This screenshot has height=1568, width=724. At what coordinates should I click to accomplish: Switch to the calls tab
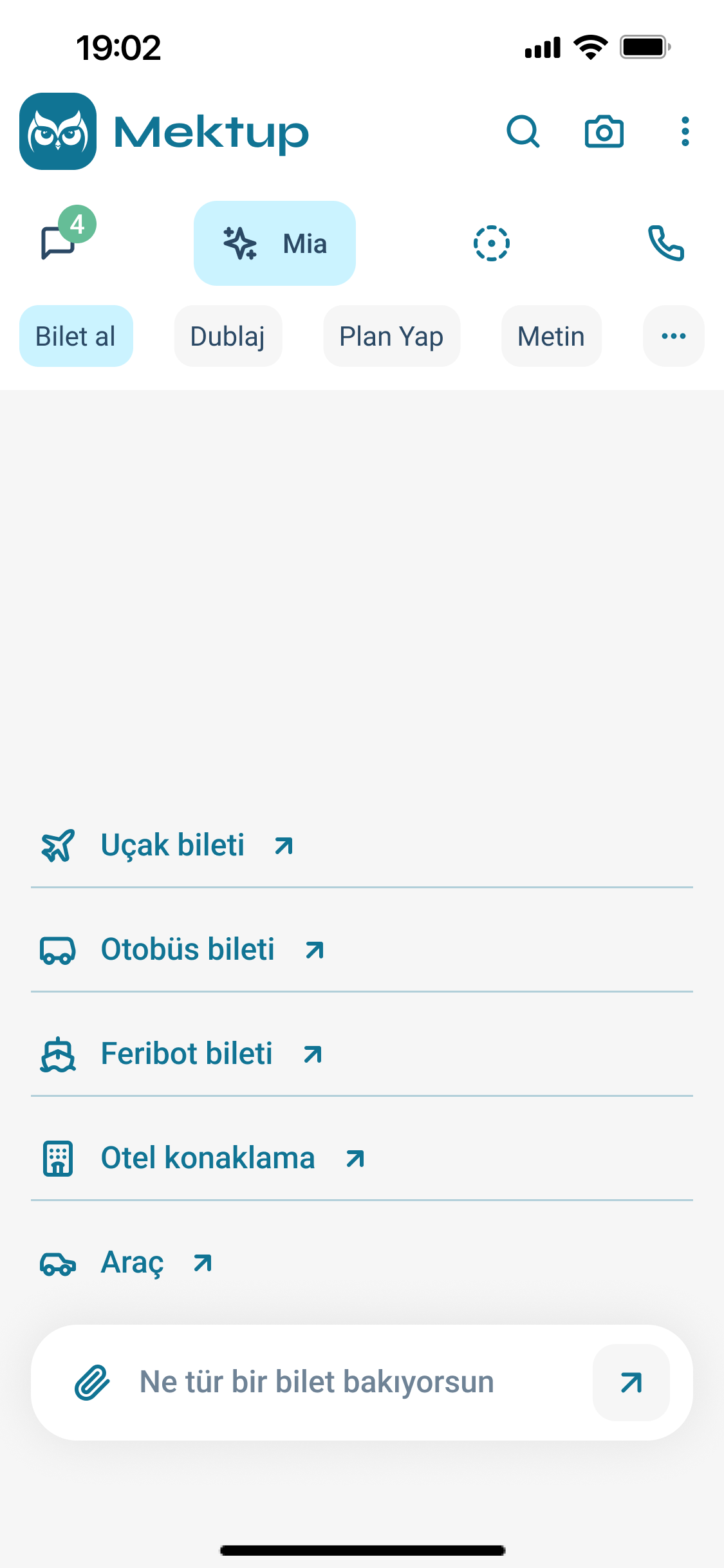(665, 243)
